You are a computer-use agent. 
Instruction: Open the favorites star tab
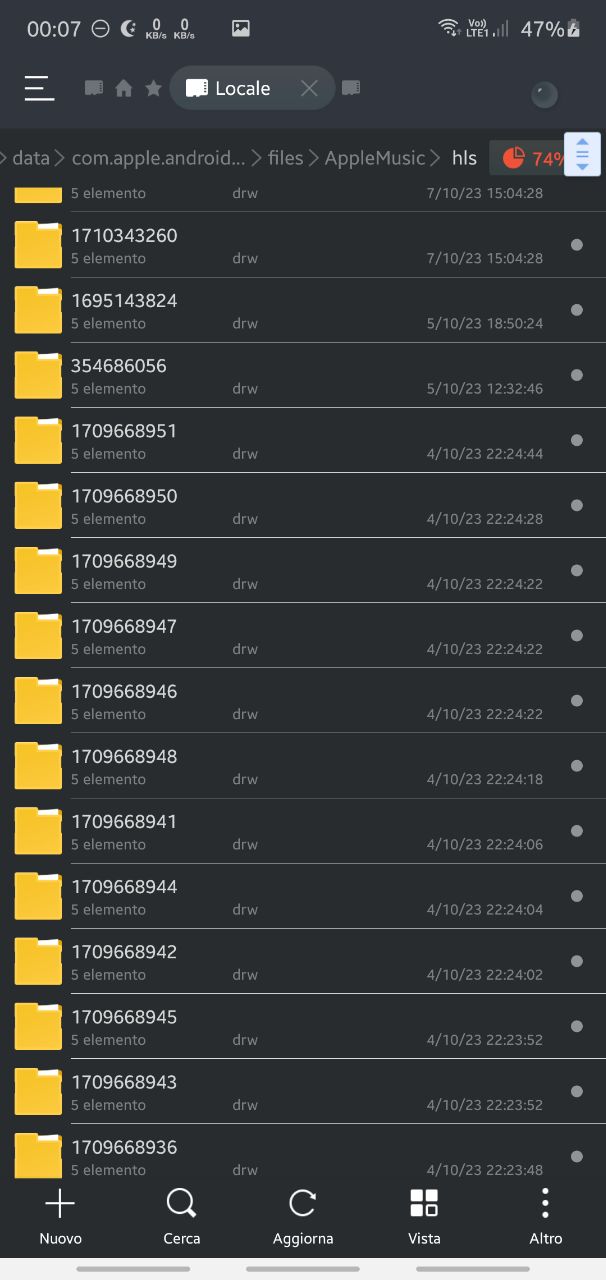tap(153, 89)
